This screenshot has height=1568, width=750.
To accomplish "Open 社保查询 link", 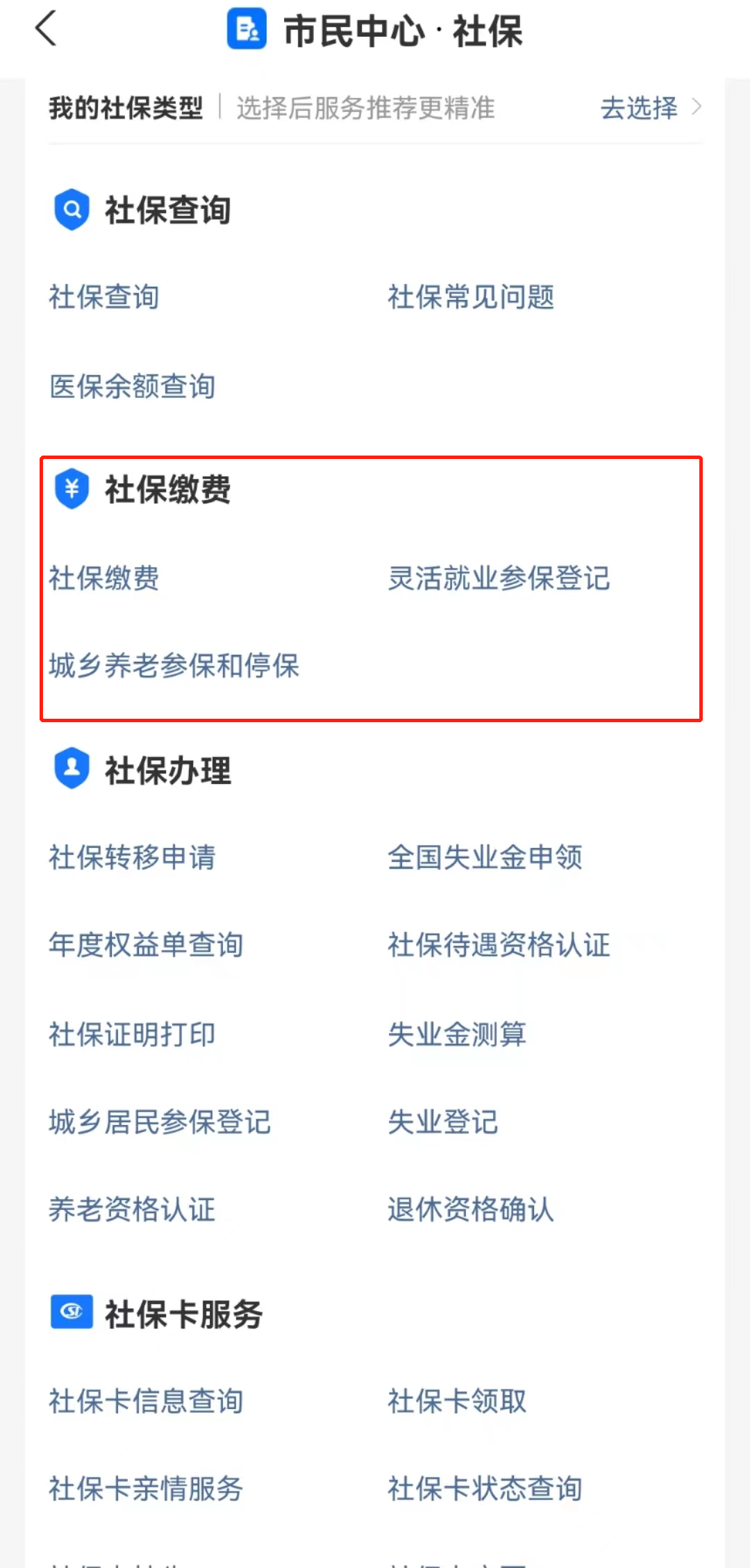I will click(x=104, y=297).
